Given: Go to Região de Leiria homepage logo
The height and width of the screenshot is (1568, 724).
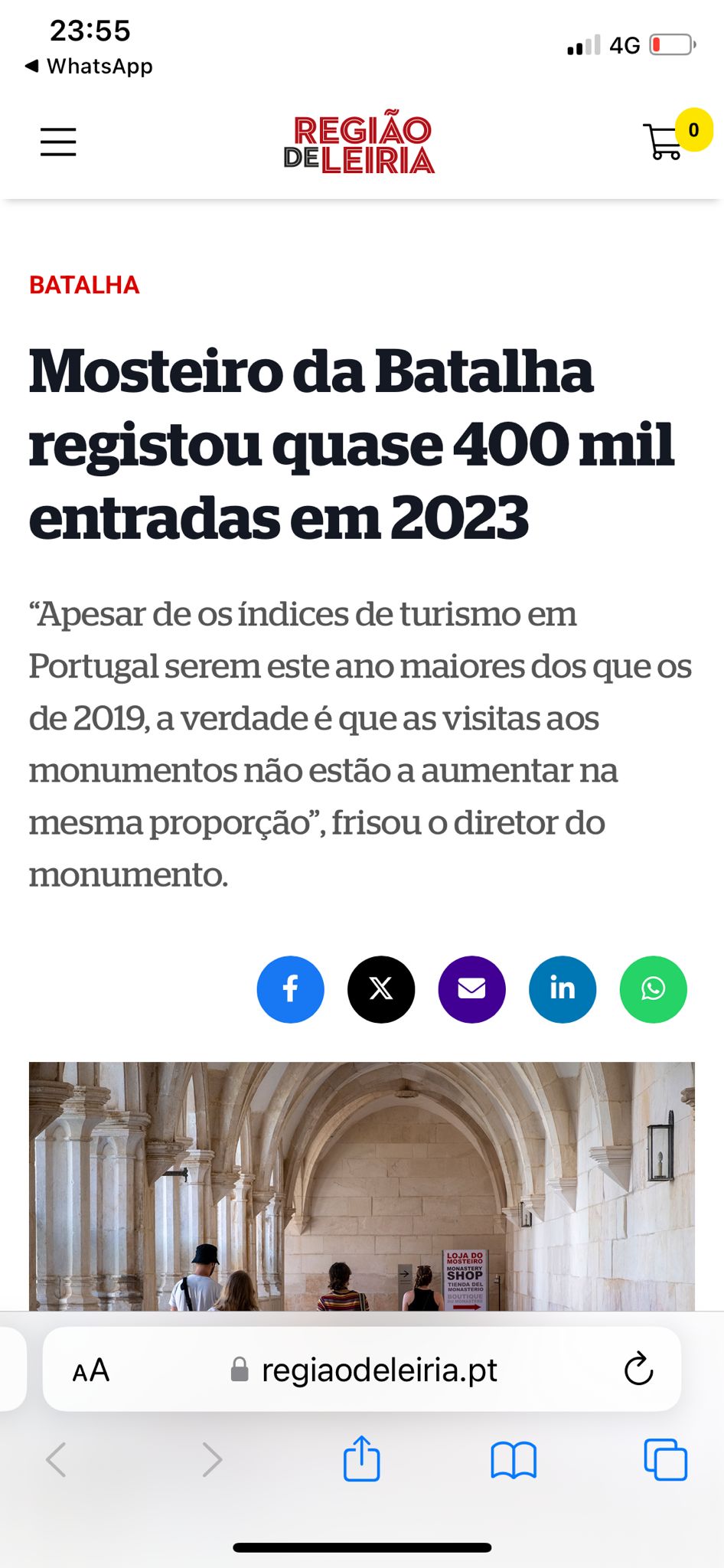Looking at the screenshot, I should 359,144.
